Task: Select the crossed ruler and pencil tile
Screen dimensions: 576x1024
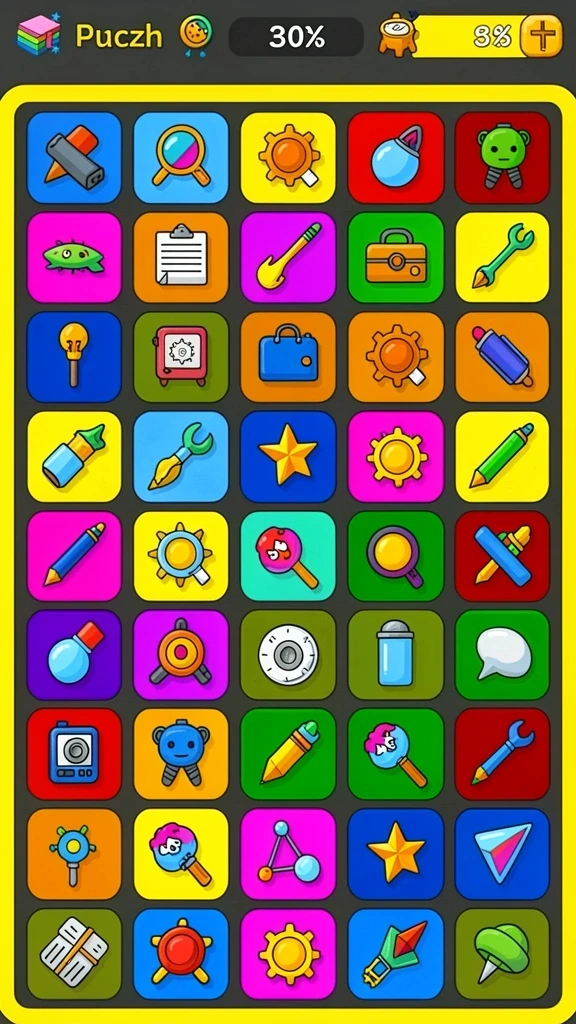Action: coord(502,556)
